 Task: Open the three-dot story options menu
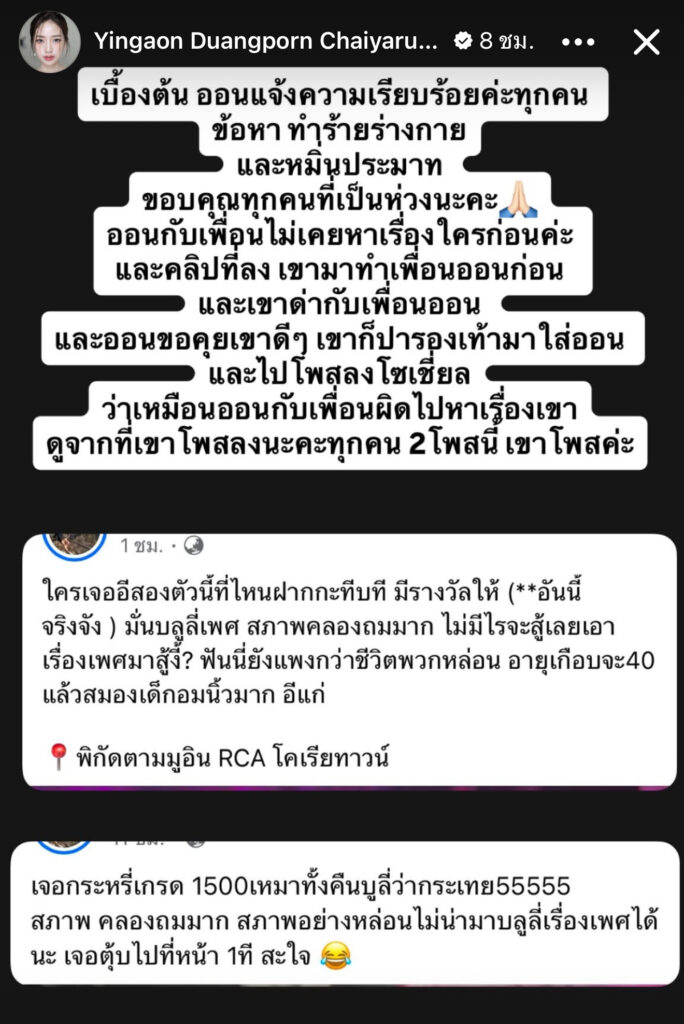[579, 42]
